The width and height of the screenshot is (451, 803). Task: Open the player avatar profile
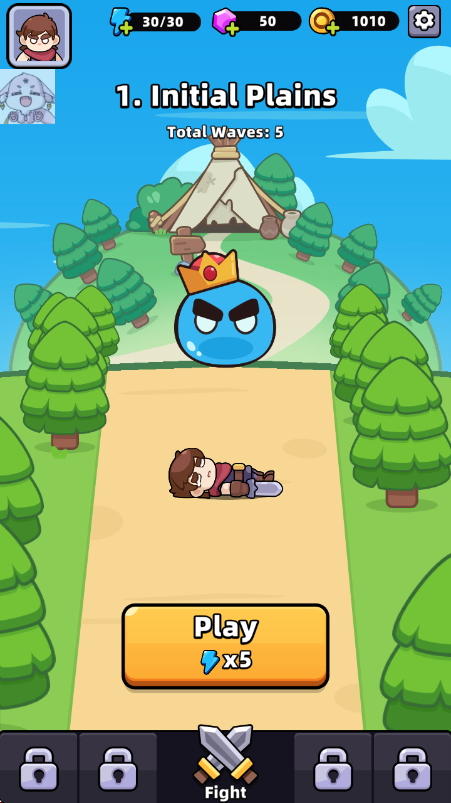tap(39, 36)
